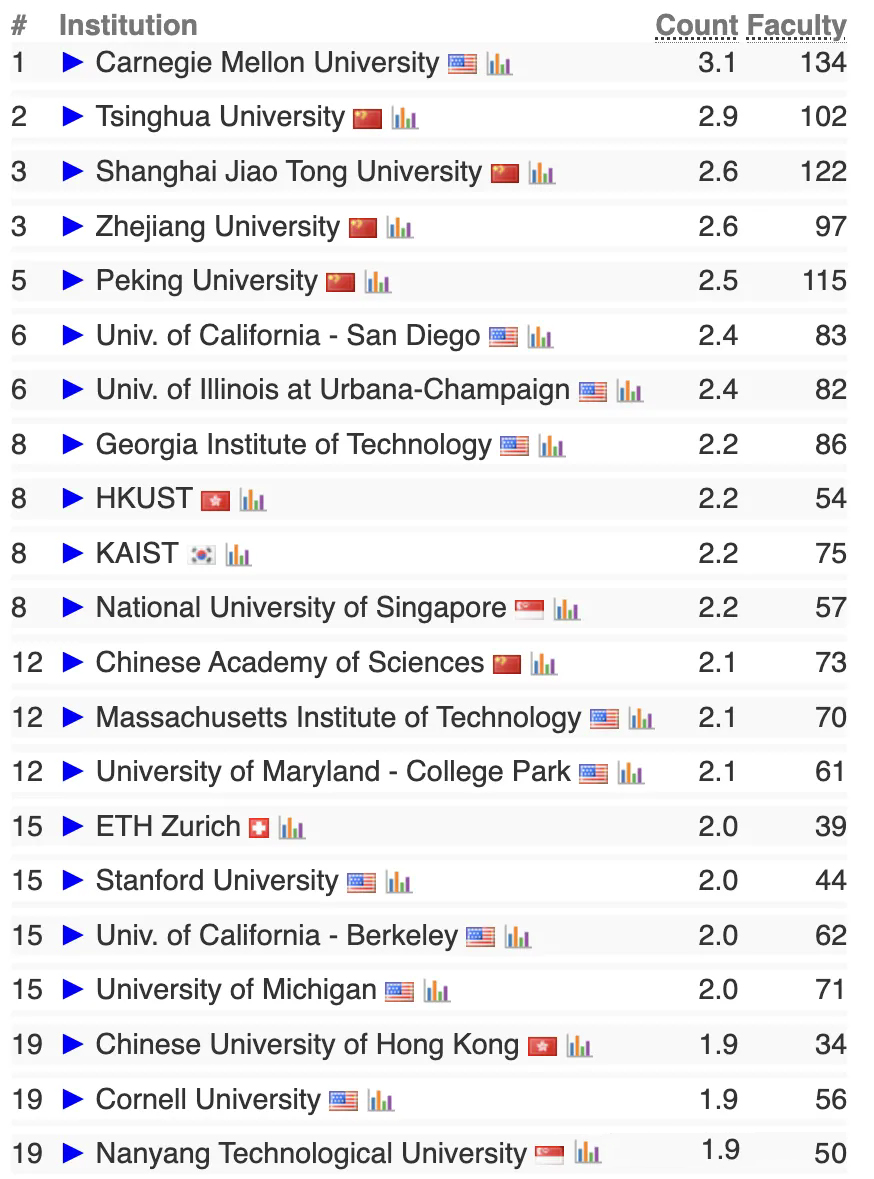
Task: Expand Carnegie Mellon University's faculty list
Action: tap(72, 63)
